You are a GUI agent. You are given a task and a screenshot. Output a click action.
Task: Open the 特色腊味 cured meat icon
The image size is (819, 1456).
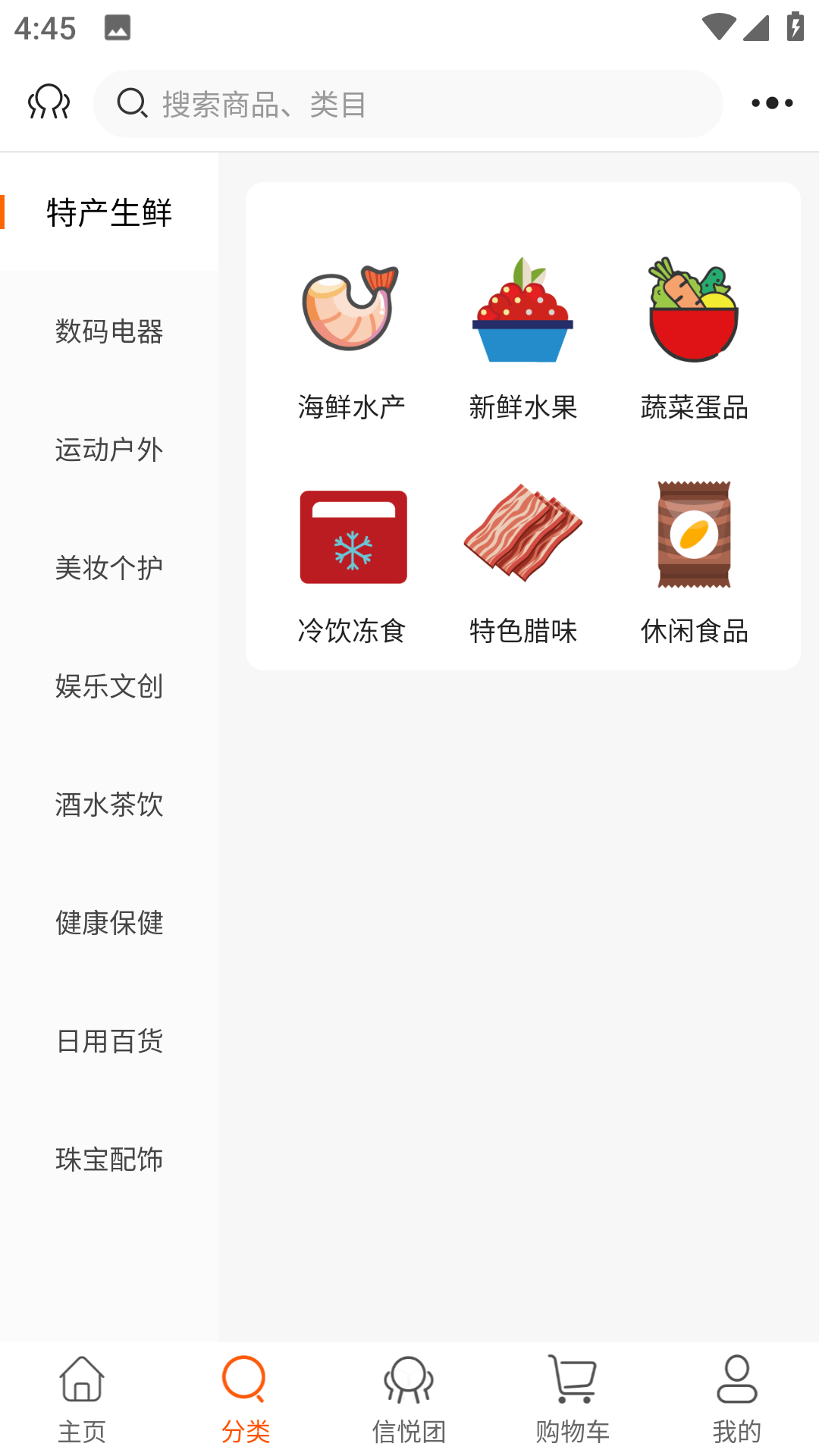523,535
